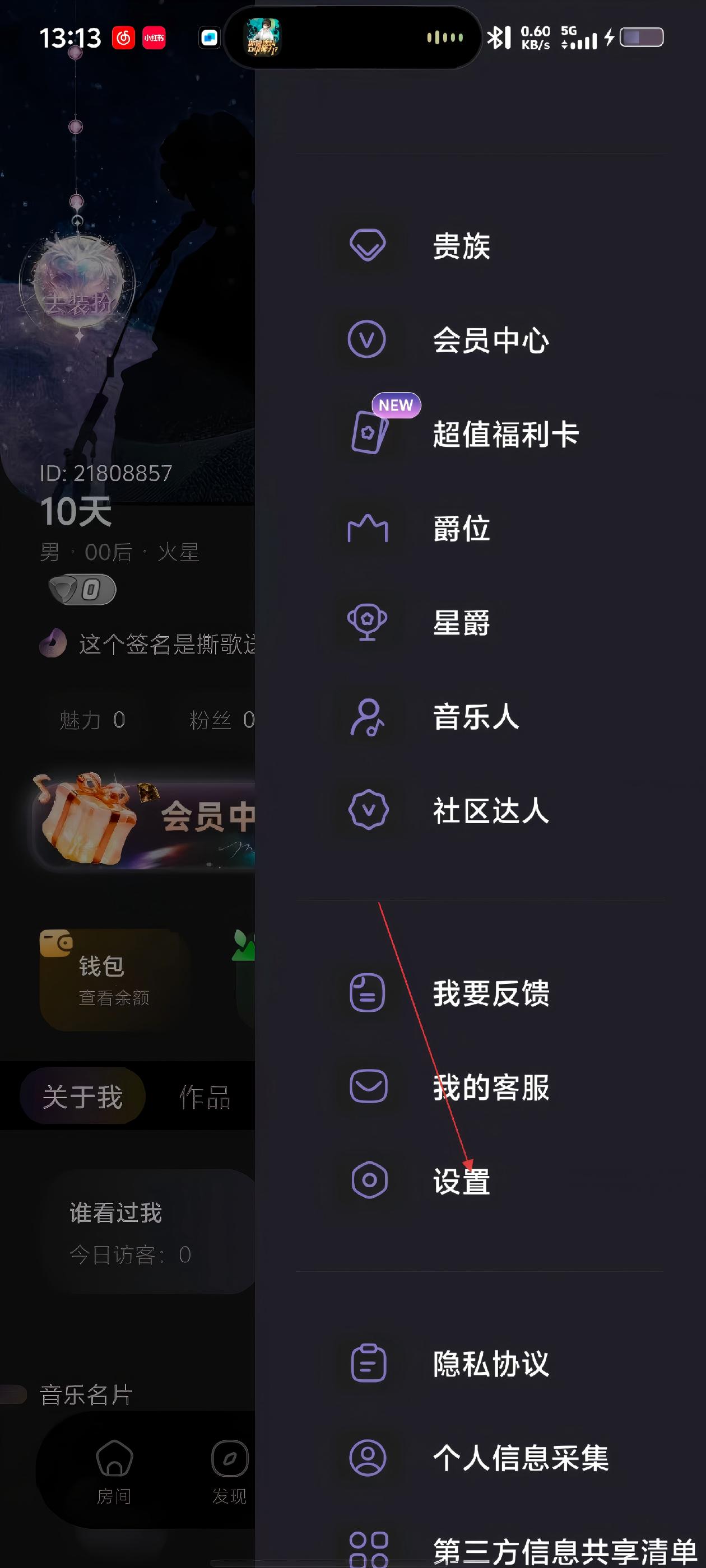Go to the 房间 bottom tab
The height and width of the screenshot is (1568, 706).
(114, 1471)
